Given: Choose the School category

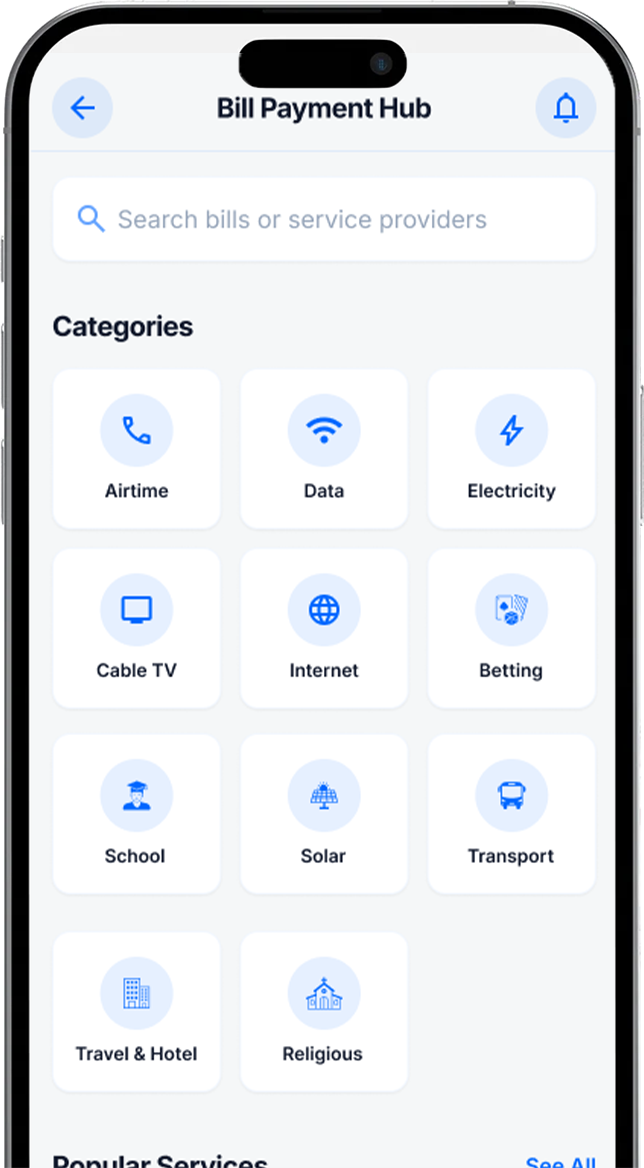Looking at the screenshot, I should point(136,813).
